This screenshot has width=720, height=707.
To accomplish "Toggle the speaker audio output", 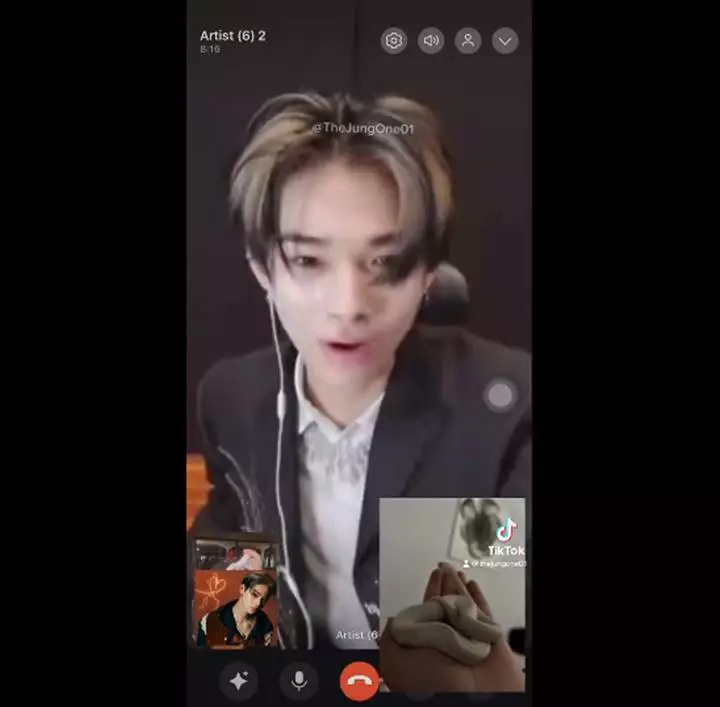I will [x=431, y=41].
